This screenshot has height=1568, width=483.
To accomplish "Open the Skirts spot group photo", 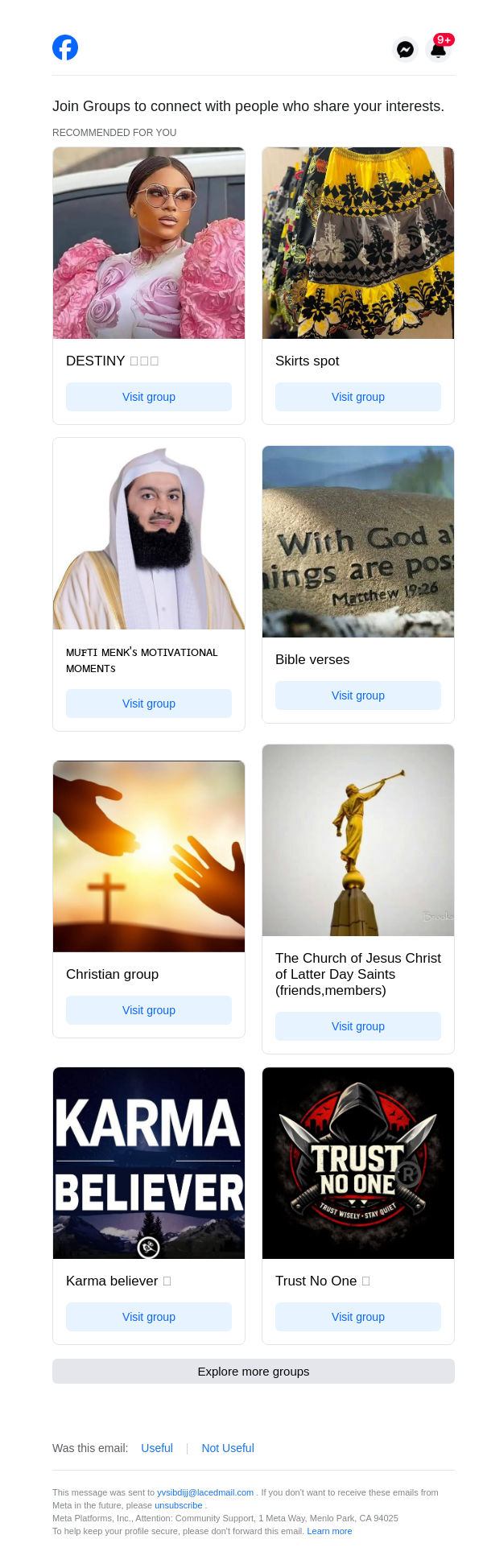I will coord(358,243).
